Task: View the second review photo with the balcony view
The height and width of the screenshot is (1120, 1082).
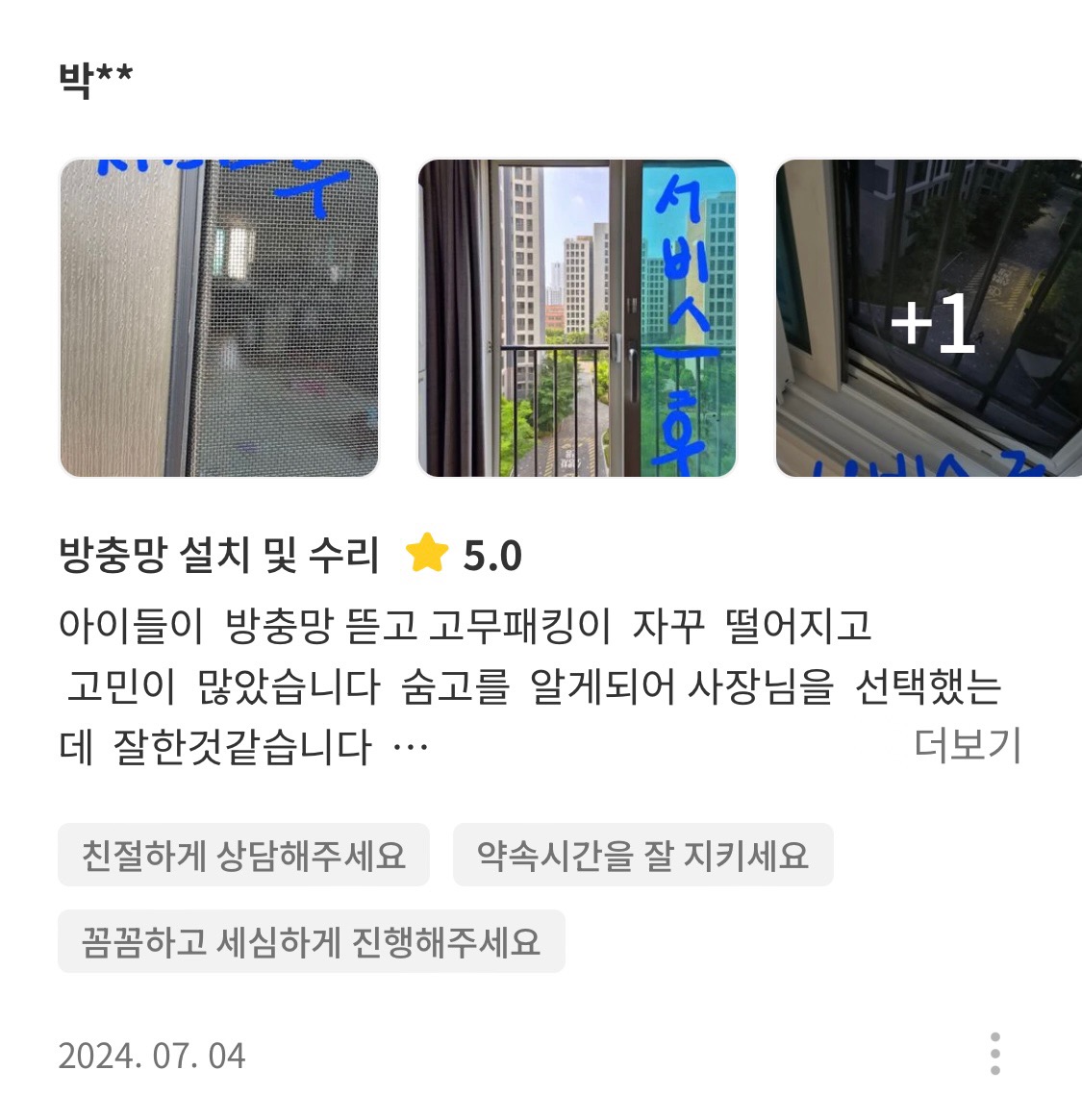Action: (577, 318)
